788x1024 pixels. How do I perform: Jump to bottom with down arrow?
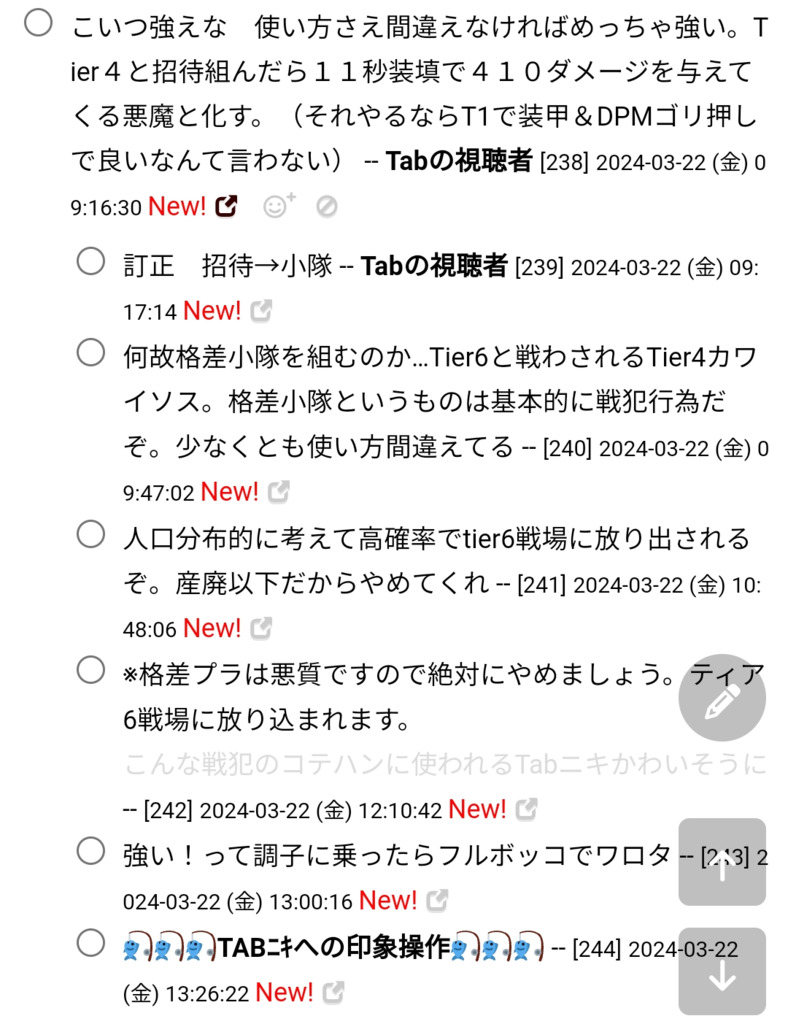[722, 972]
